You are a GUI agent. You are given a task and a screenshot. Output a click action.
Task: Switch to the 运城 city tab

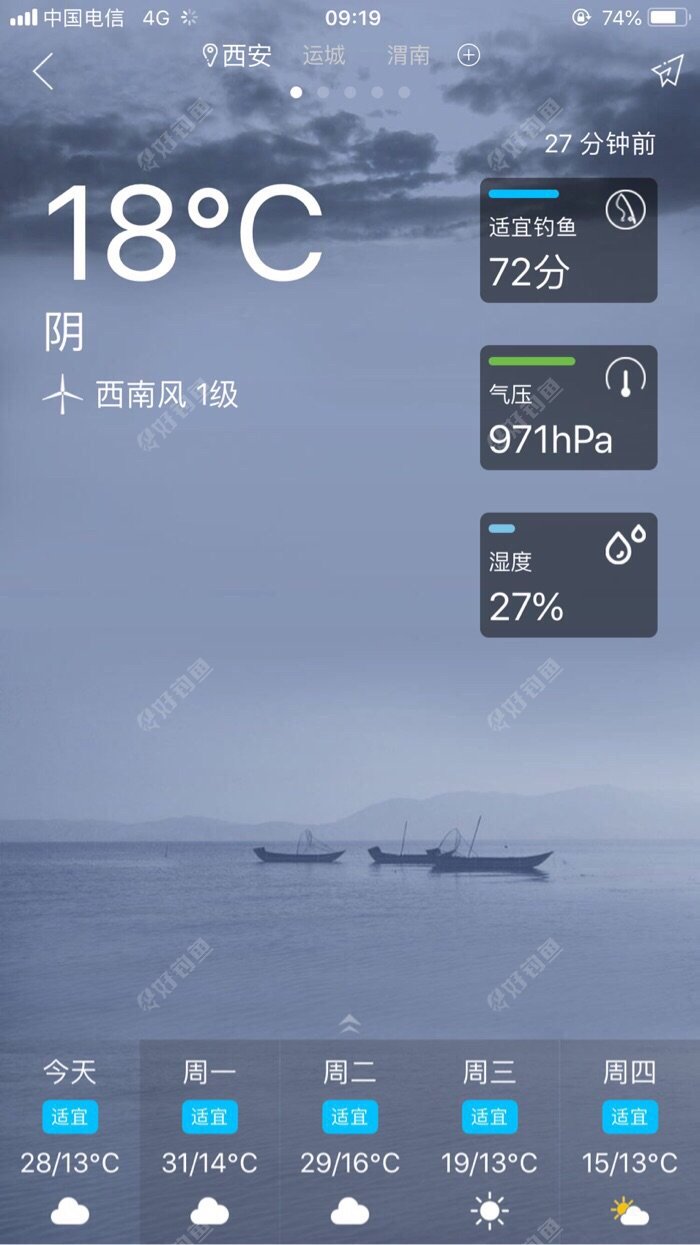324,55
